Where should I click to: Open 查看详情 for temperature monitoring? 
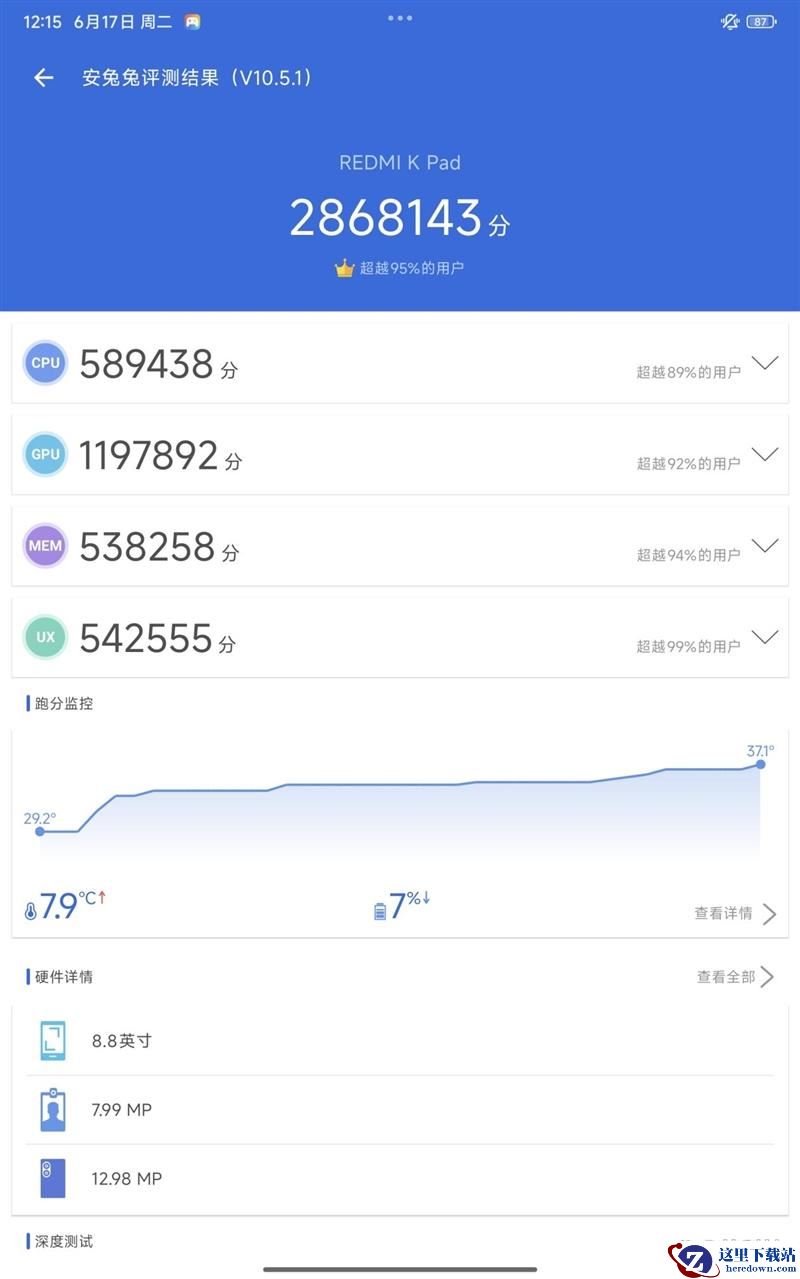(x=735, y=913)
